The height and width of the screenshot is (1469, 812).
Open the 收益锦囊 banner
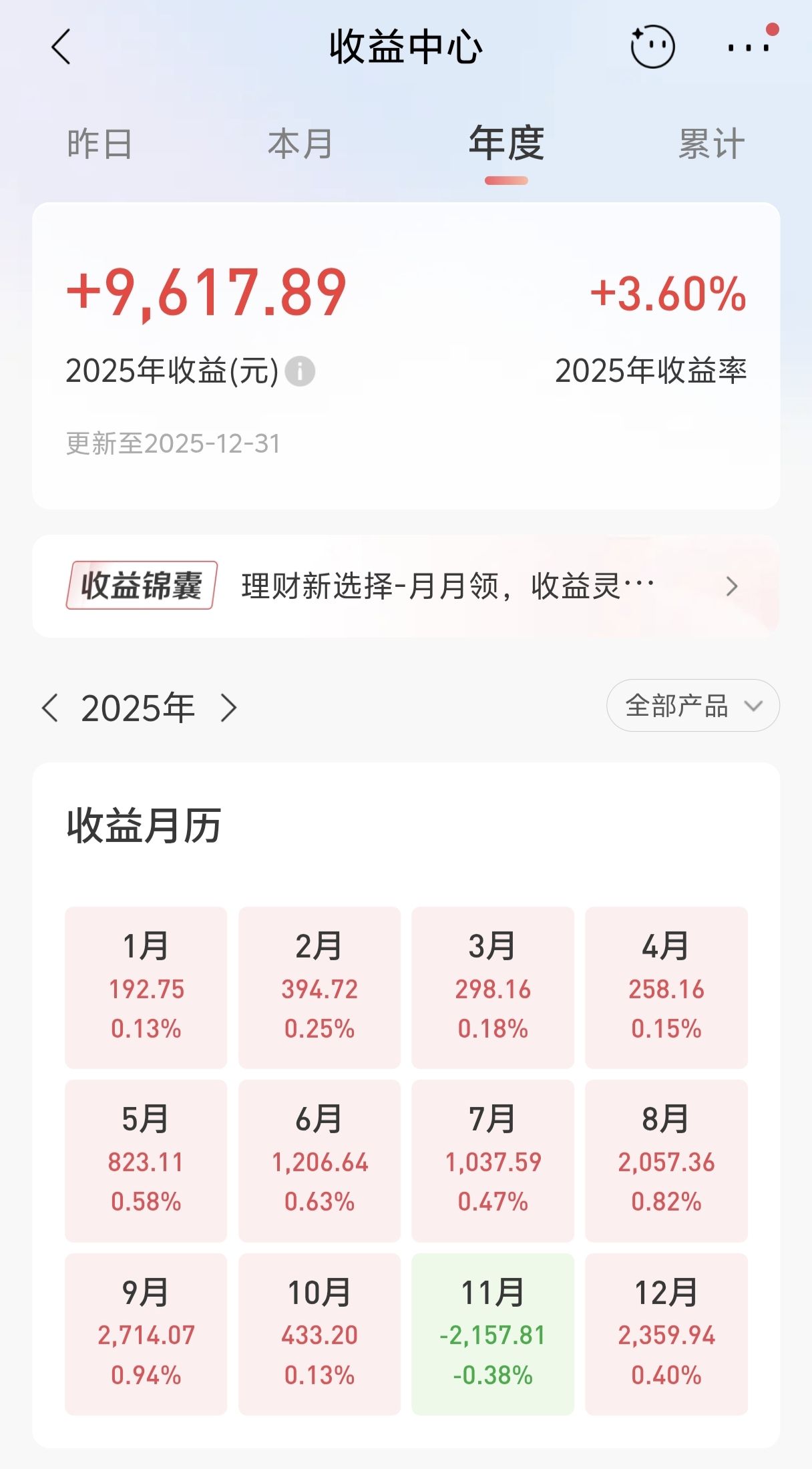pyautogui.click(x=406, y=586)
